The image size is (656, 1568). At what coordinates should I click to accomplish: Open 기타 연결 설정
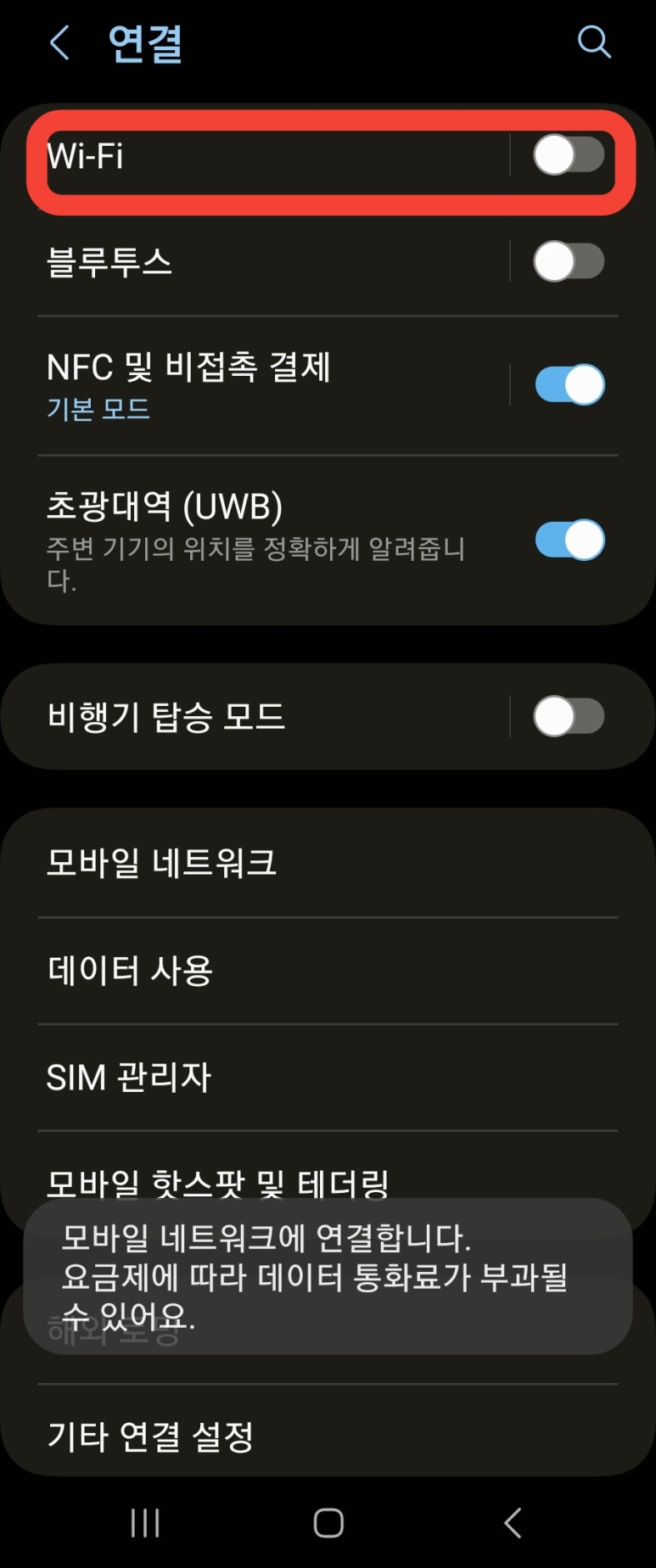click(x=255, y=1436)
